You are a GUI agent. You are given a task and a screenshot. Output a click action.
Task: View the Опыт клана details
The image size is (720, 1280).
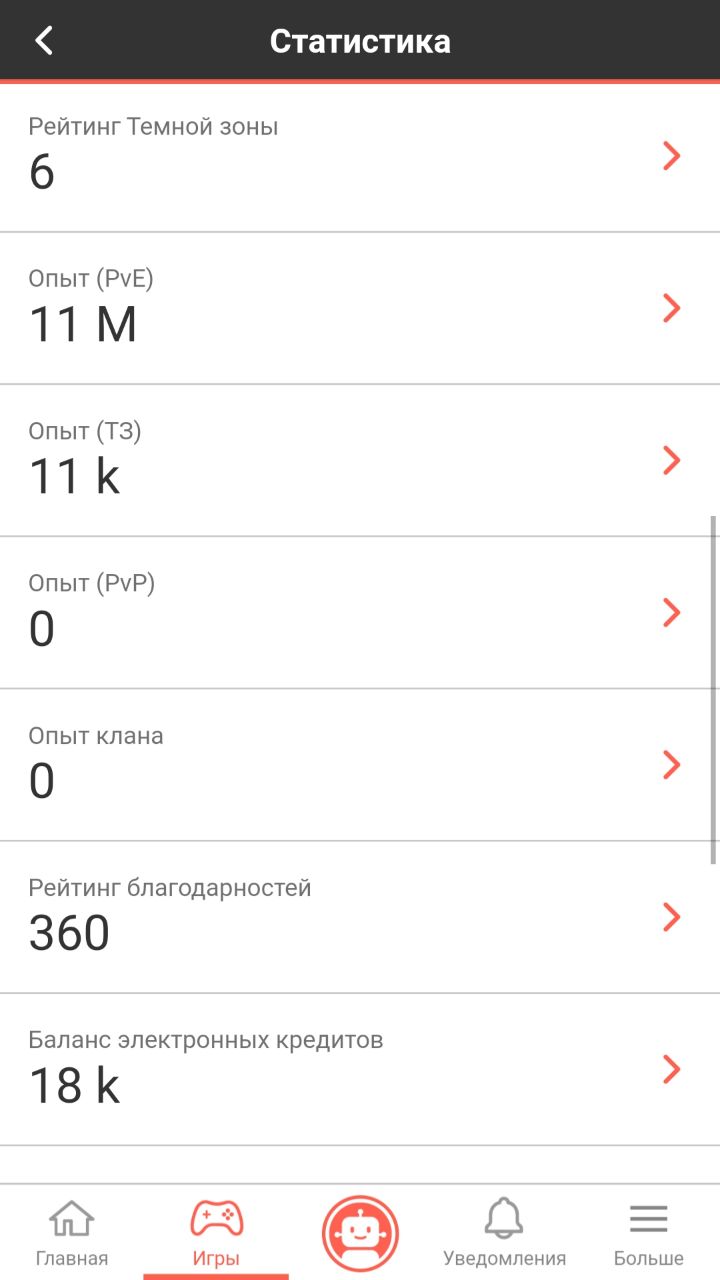[x=360, y=765]
